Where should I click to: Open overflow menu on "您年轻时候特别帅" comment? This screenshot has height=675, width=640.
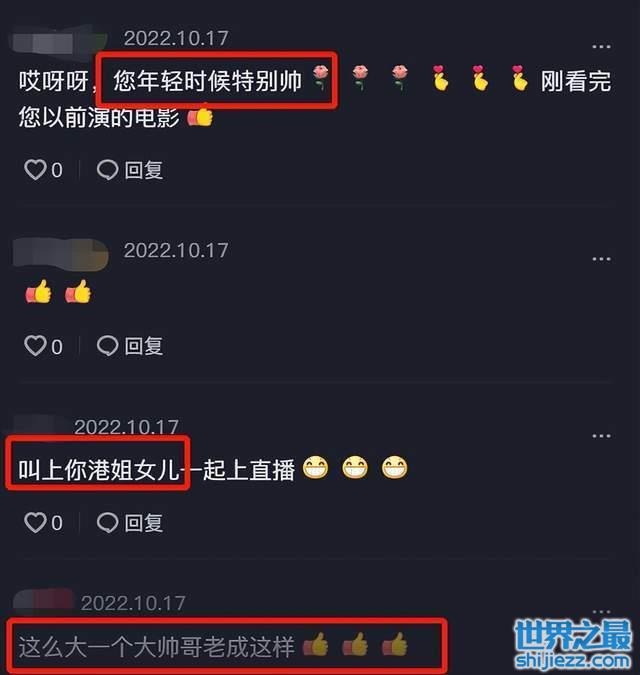tap(600, 47)
